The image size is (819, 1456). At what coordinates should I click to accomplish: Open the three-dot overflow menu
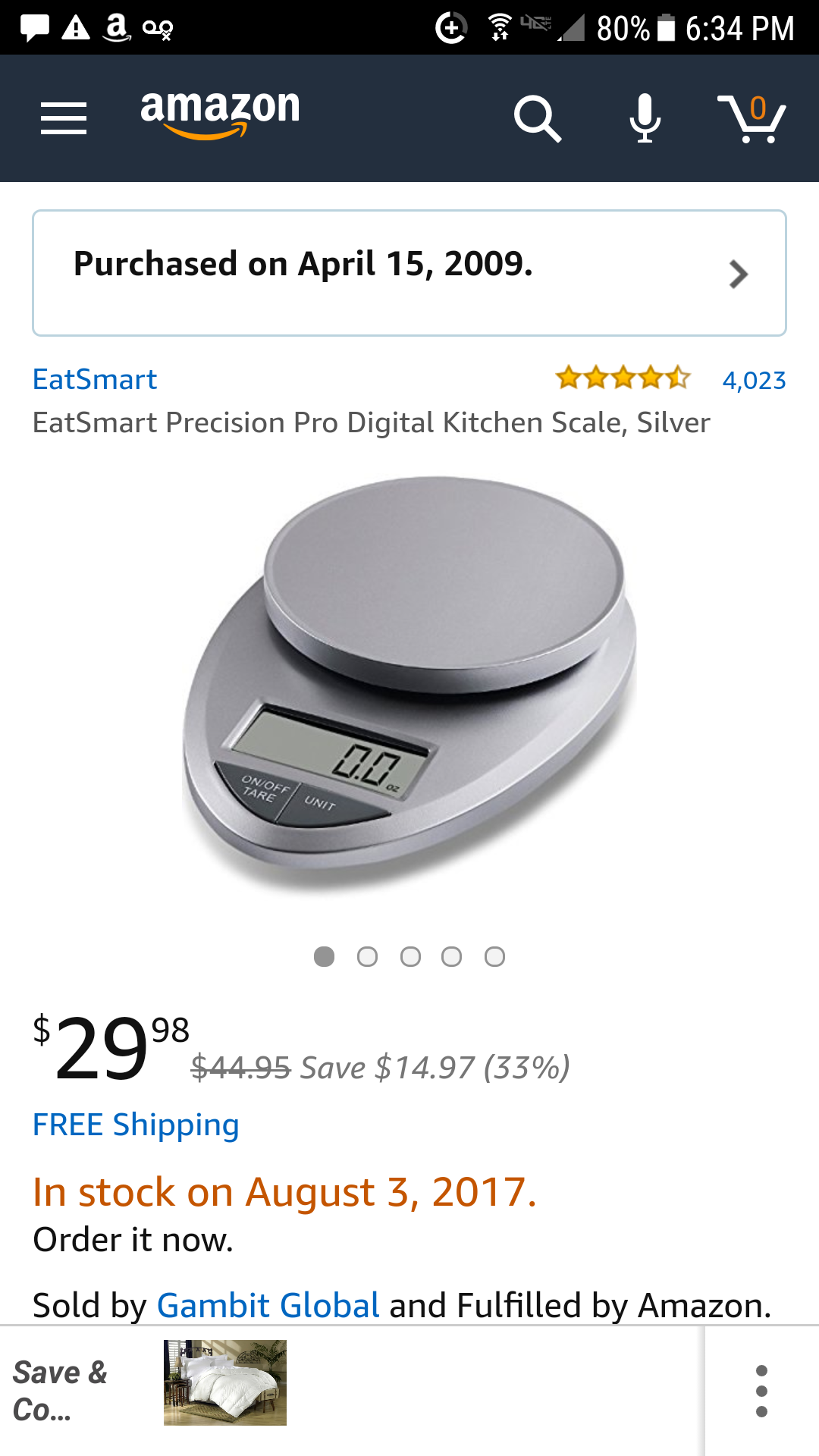click(x=761, y=1392)
